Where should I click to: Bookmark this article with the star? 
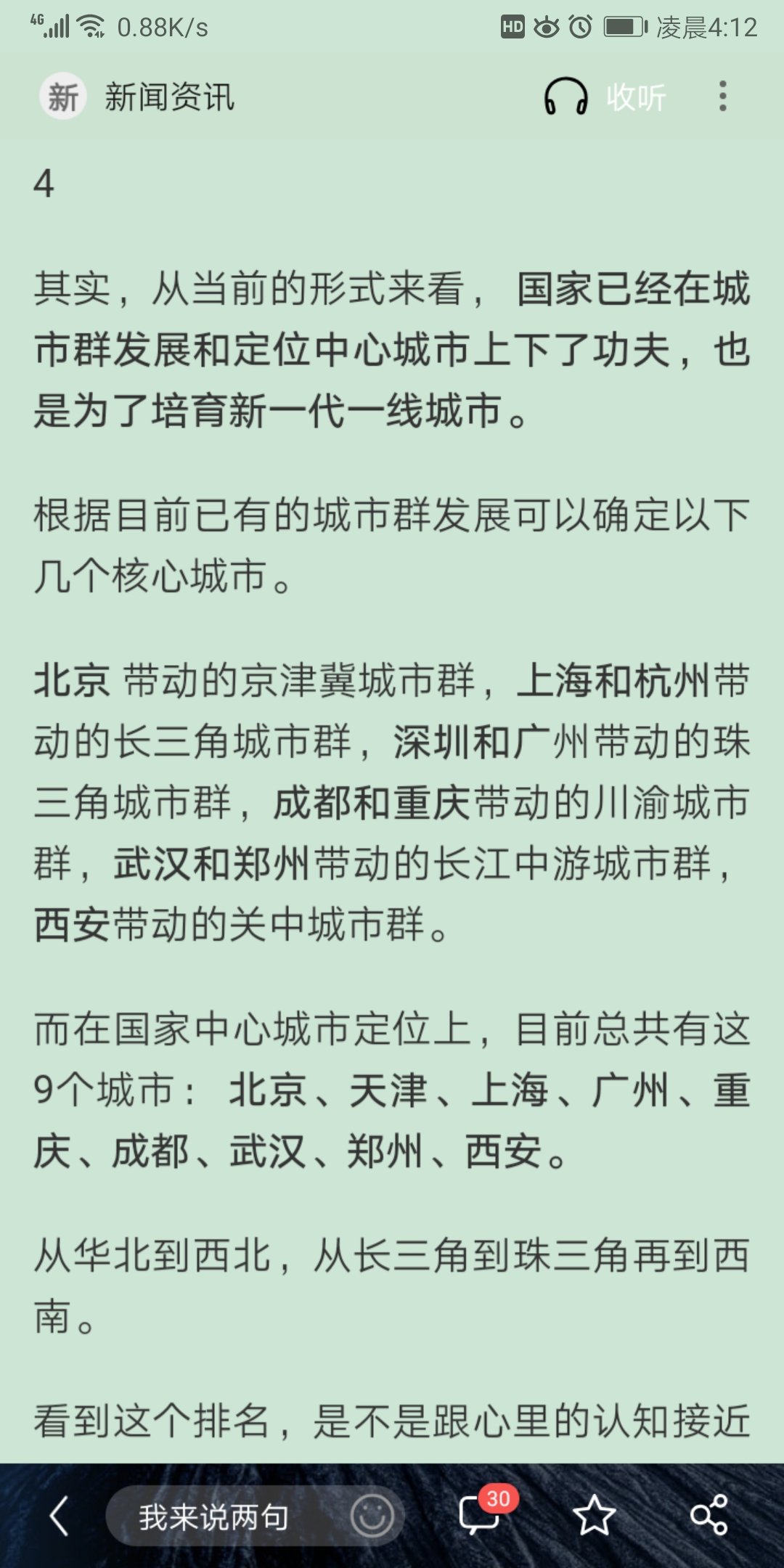pos(594,1516)
